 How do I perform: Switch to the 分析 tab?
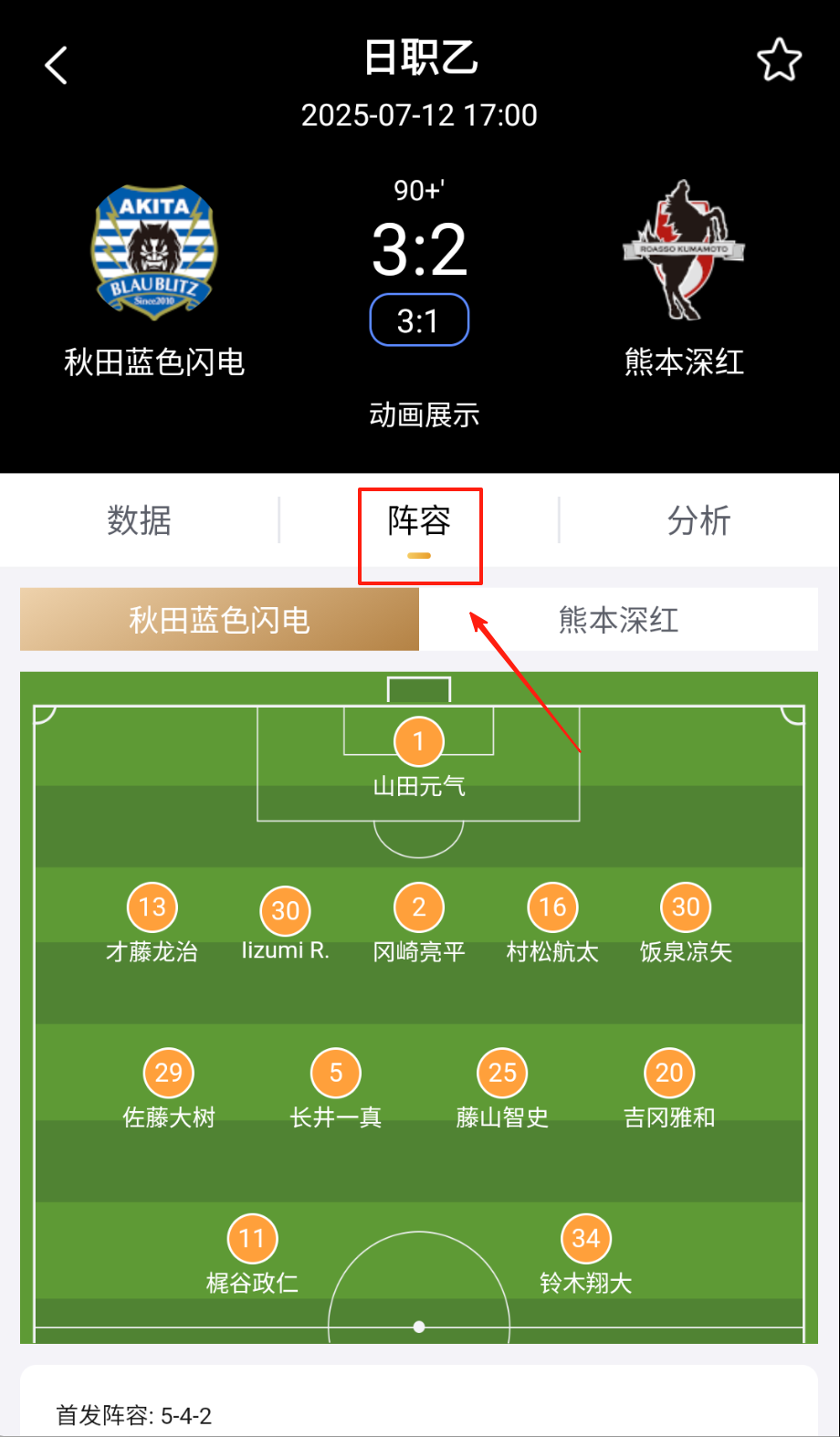tap(698, 520)
